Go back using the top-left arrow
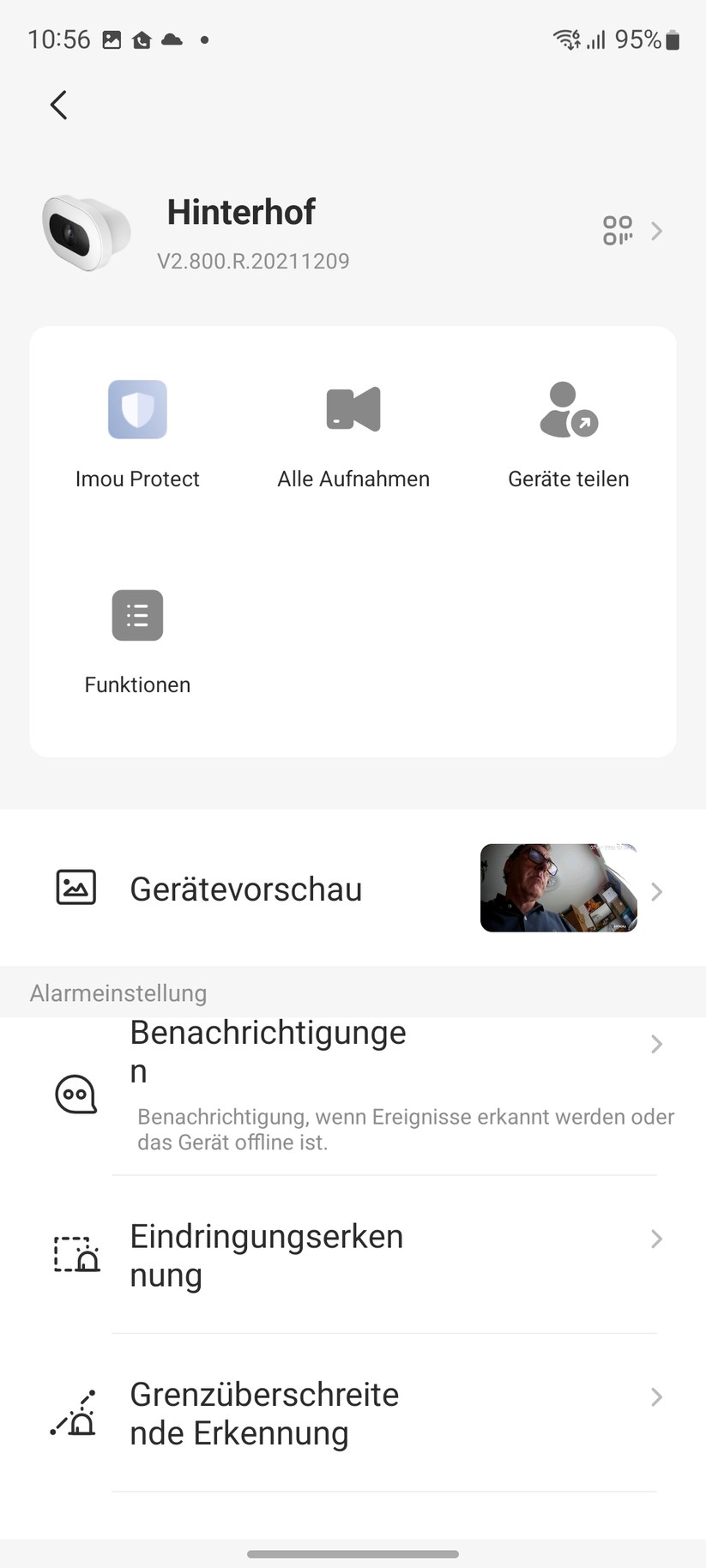The height and width of the screenshot is (1568, 706). [58, 106]
